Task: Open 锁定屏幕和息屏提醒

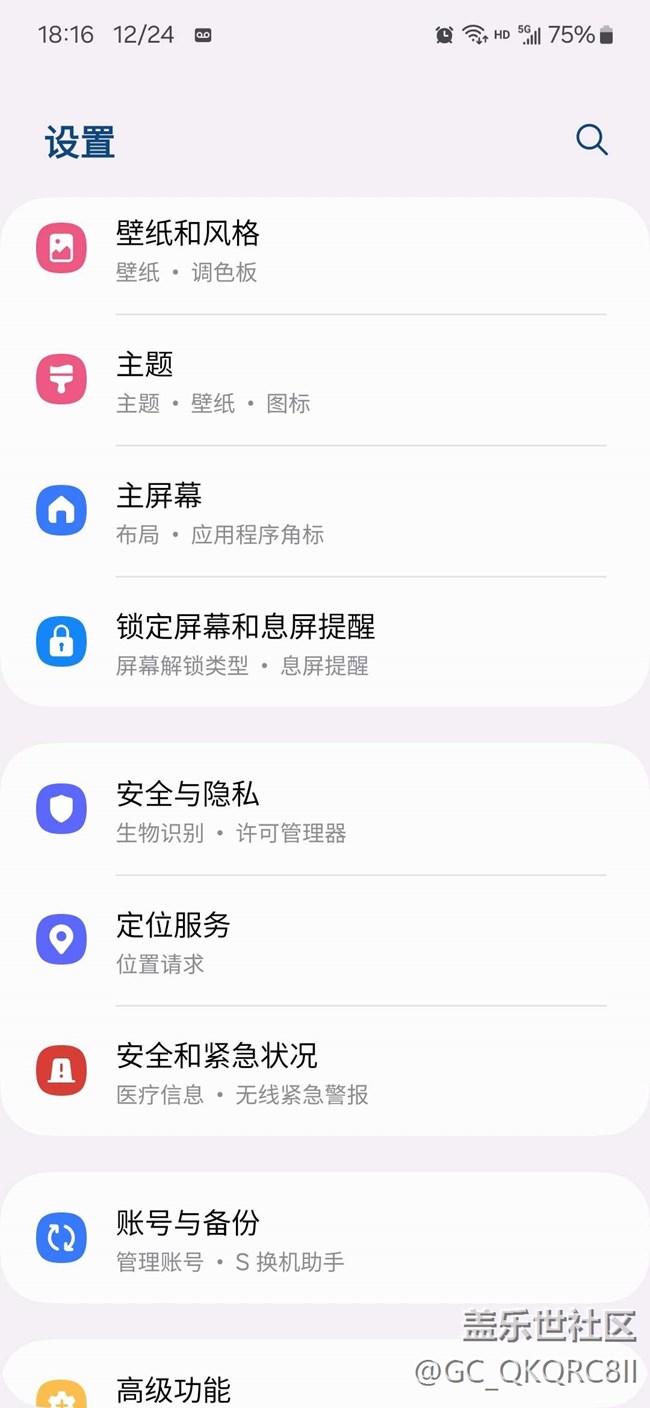Action: (x=325, y=642)
